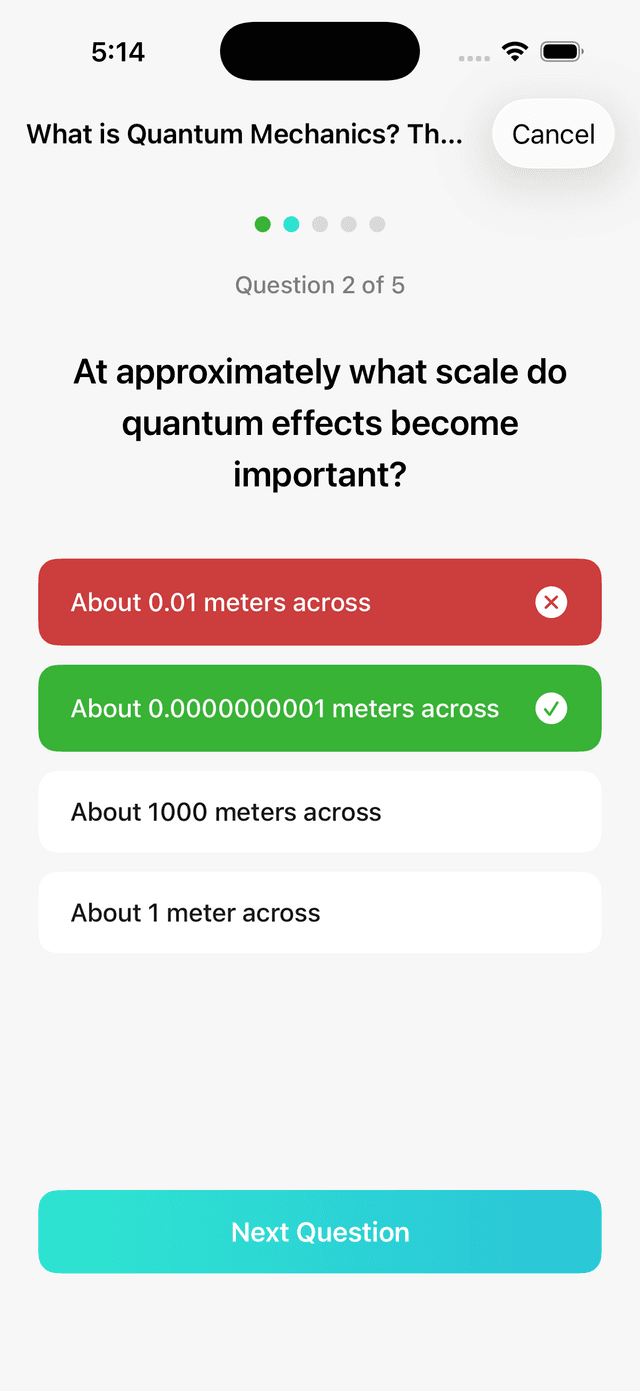Screen dimensions: 640x1391
Task: Choose About 0.0000000001 meters across
Action: (x=320, y=708)
